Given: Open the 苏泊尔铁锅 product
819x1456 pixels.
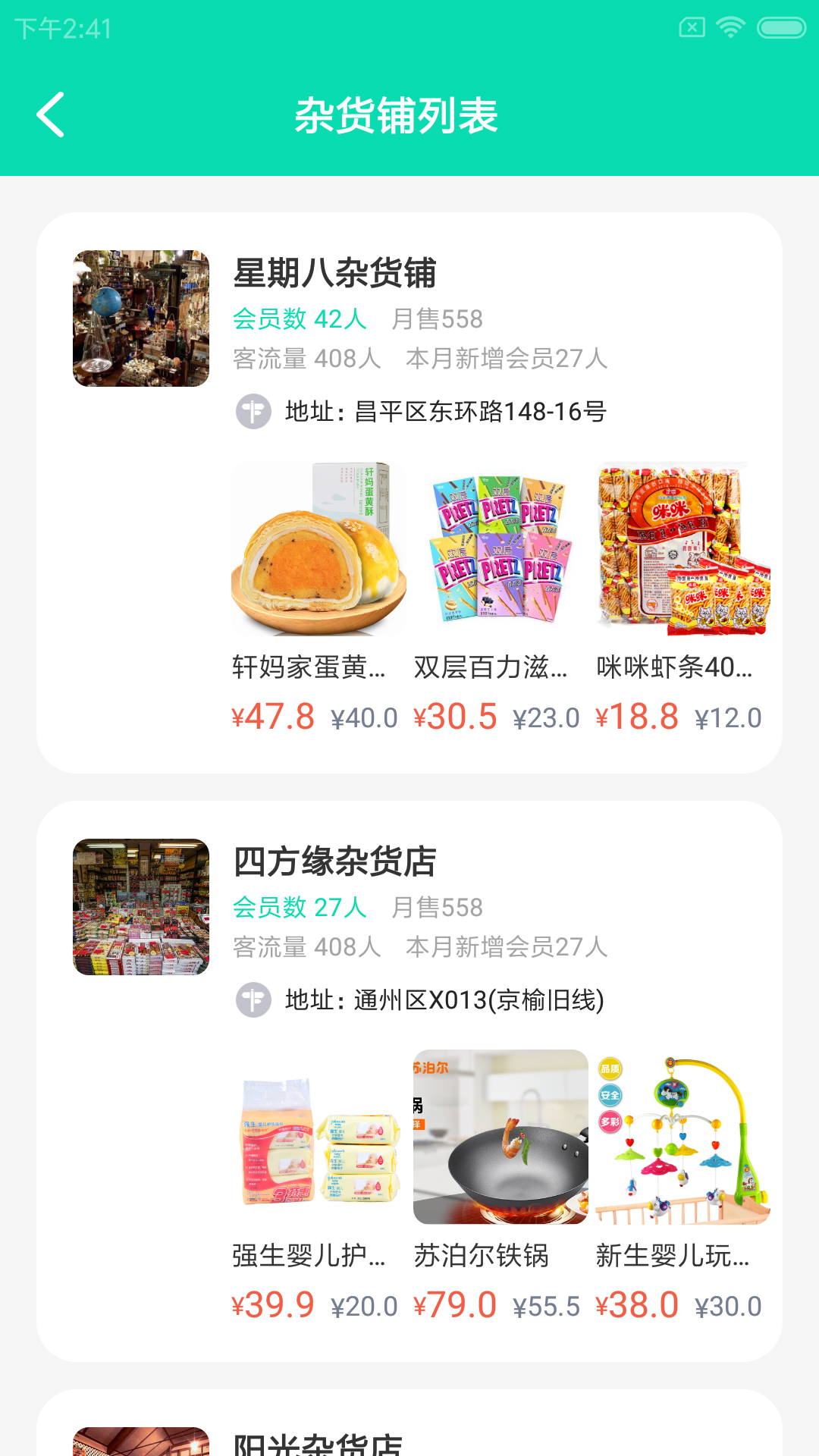Looking at the screenshot, I should click(500, 1137).
